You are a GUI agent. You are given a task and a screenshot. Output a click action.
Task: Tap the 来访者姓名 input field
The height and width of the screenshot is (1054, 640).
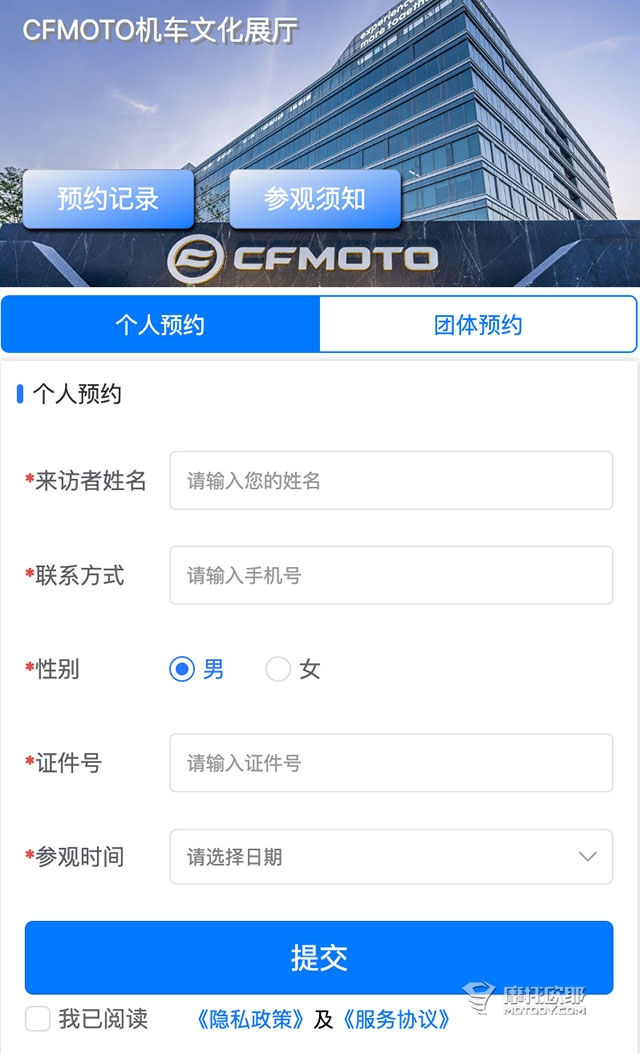pos(391,481)
